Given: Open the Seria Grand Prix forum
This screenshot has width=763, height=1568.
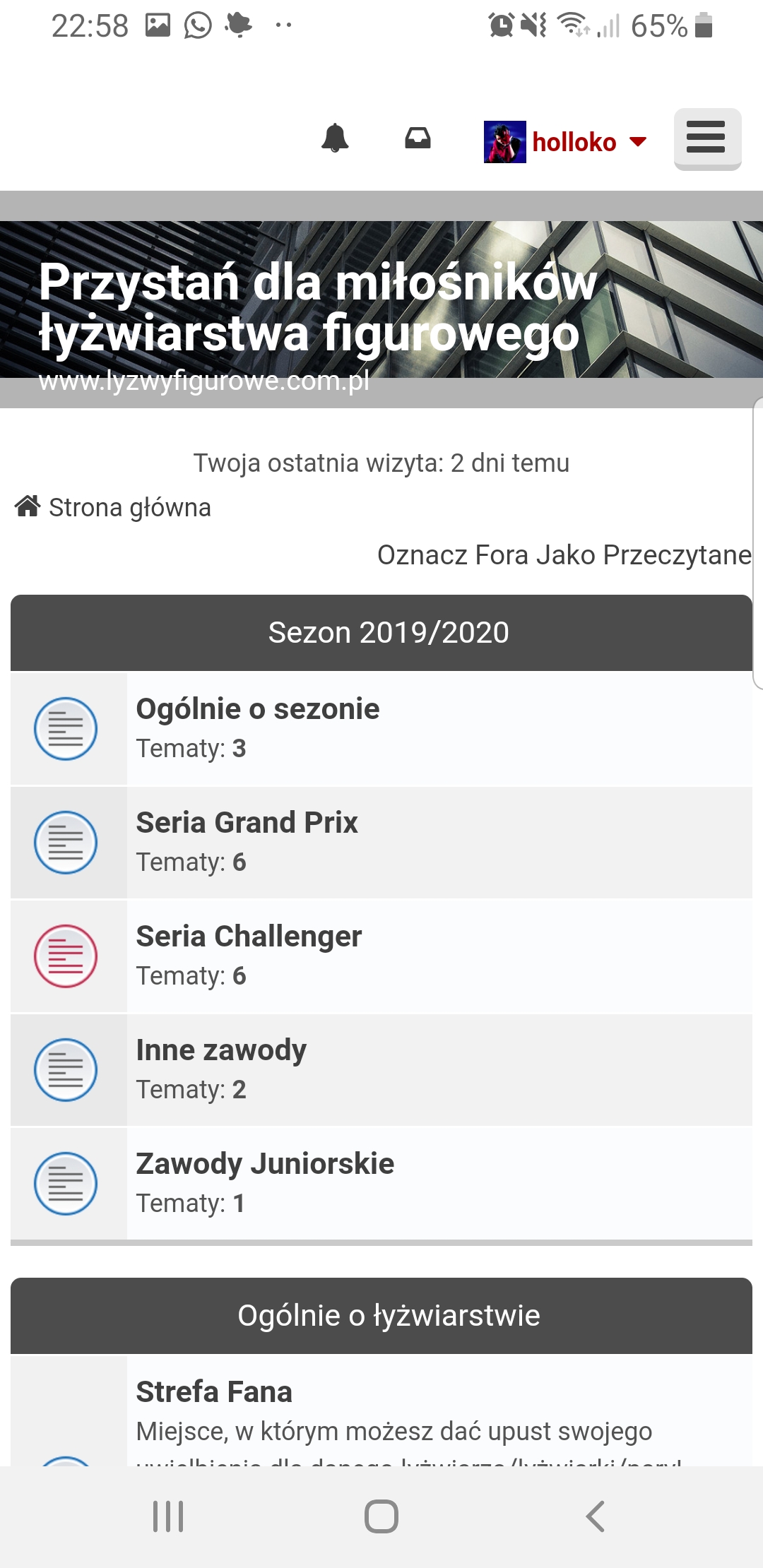Looking at the screenshot, I should [x=247, y=823].
